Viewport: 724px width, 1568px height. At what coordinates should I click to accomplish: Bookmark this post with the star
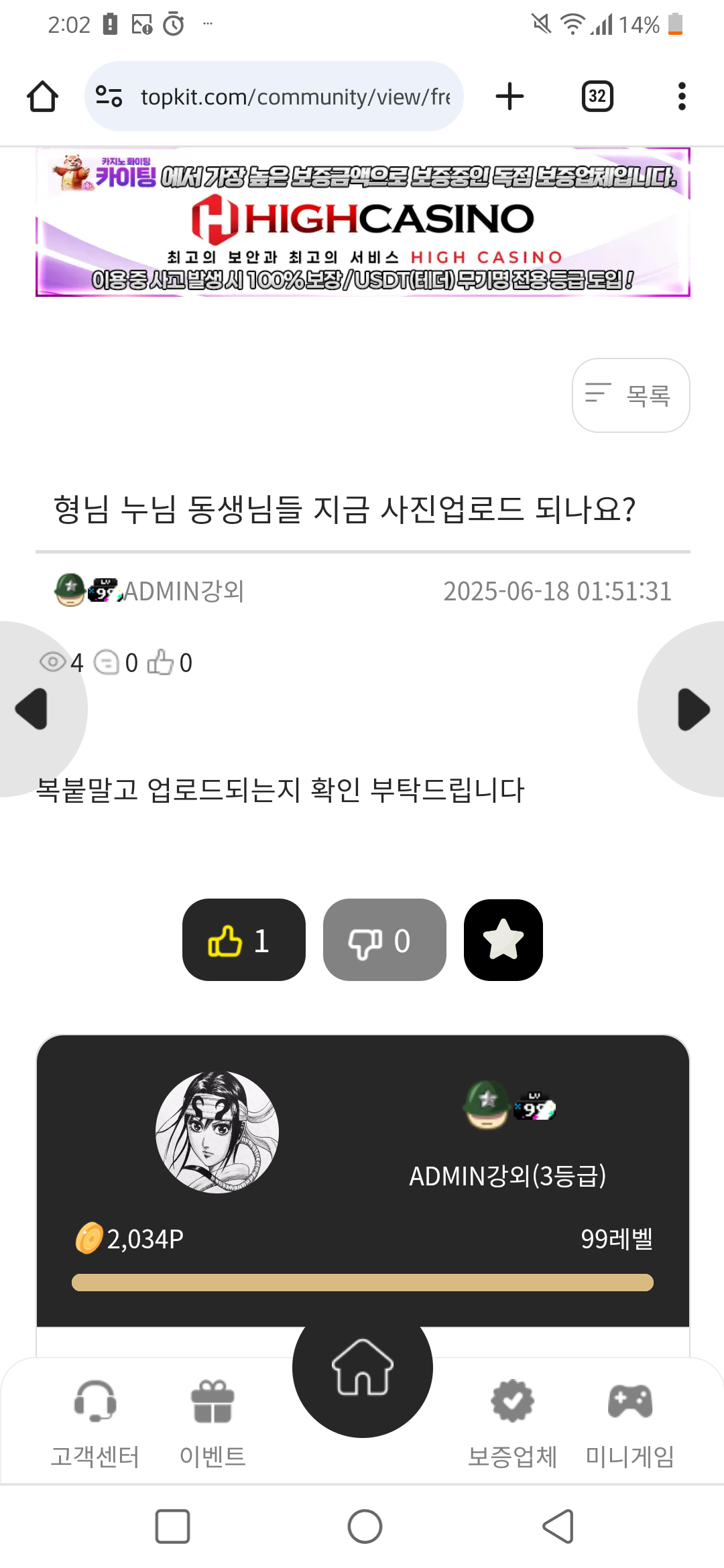503,940
